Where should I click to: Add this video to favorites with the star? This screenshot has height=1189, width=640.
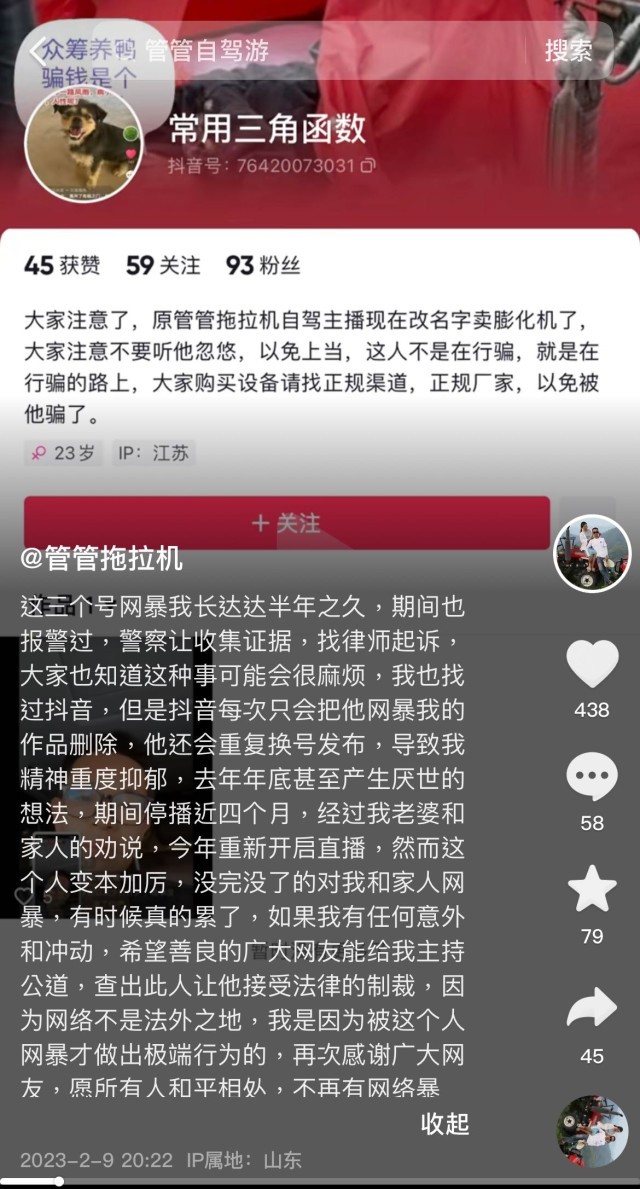pyautogui.click(x=592, y=890)
